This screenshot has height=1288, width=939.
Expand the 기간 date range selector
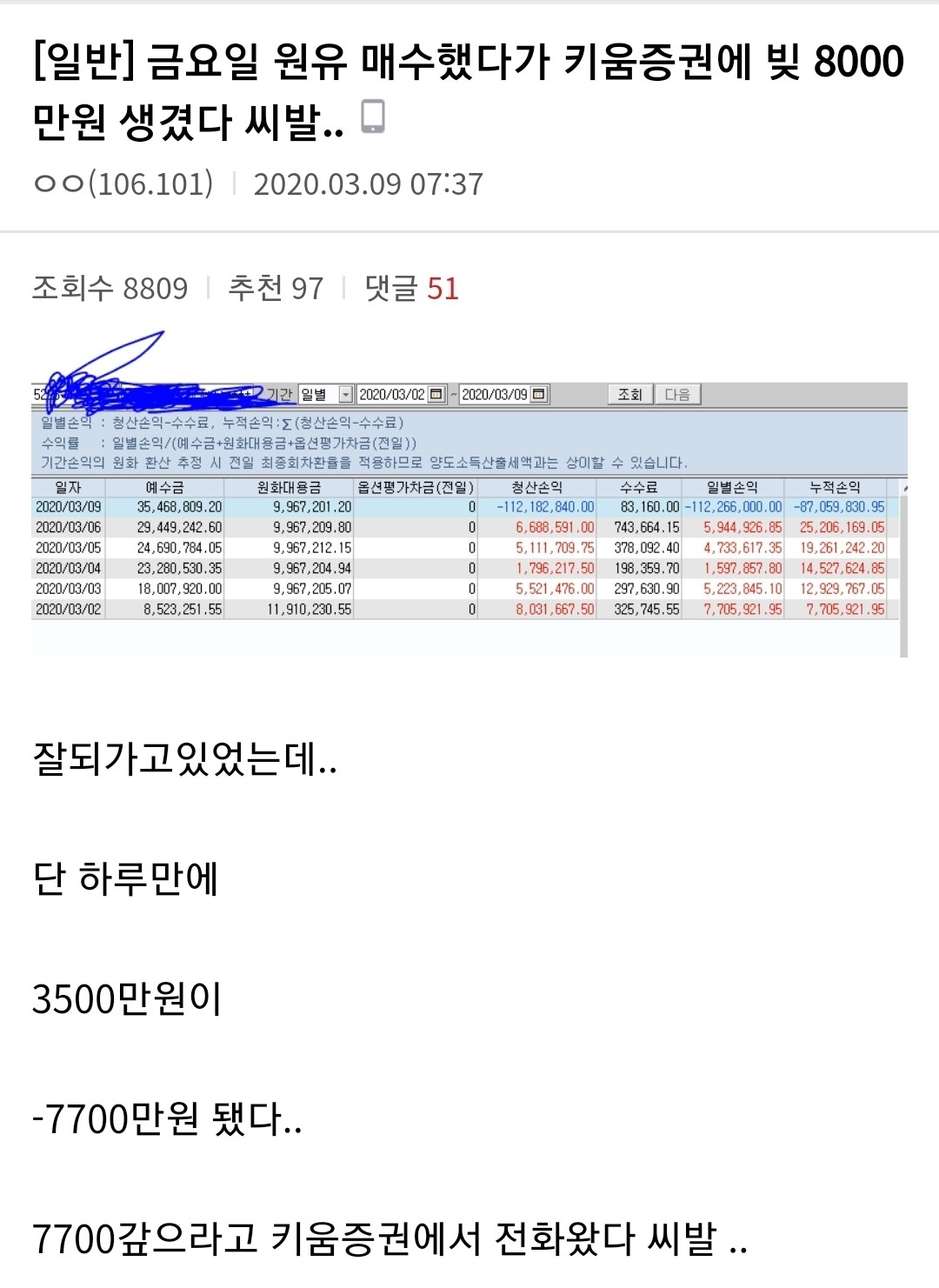pyautogui.click(x=282, y=394)
